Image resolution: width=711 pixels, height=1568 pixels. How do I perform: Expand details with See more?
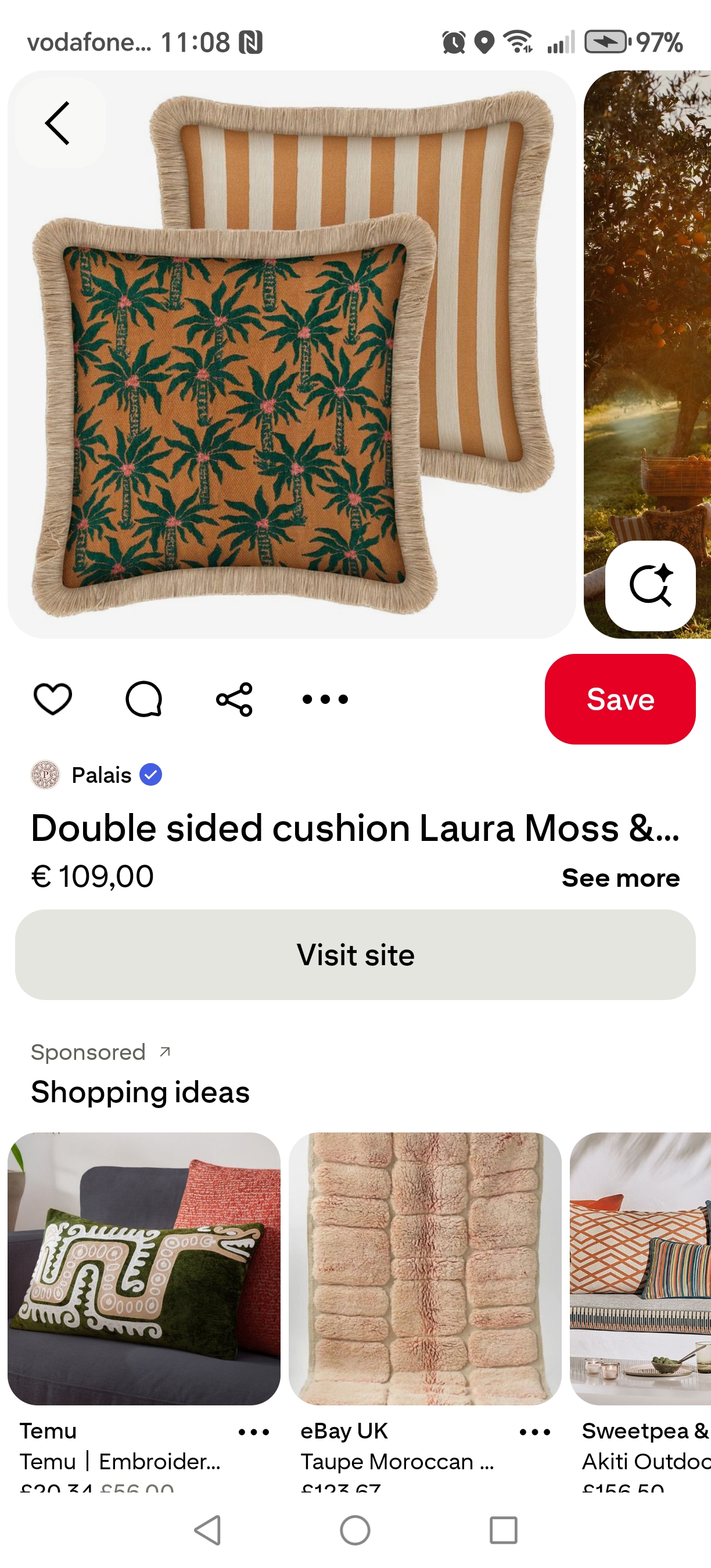(x=620, y=877)
